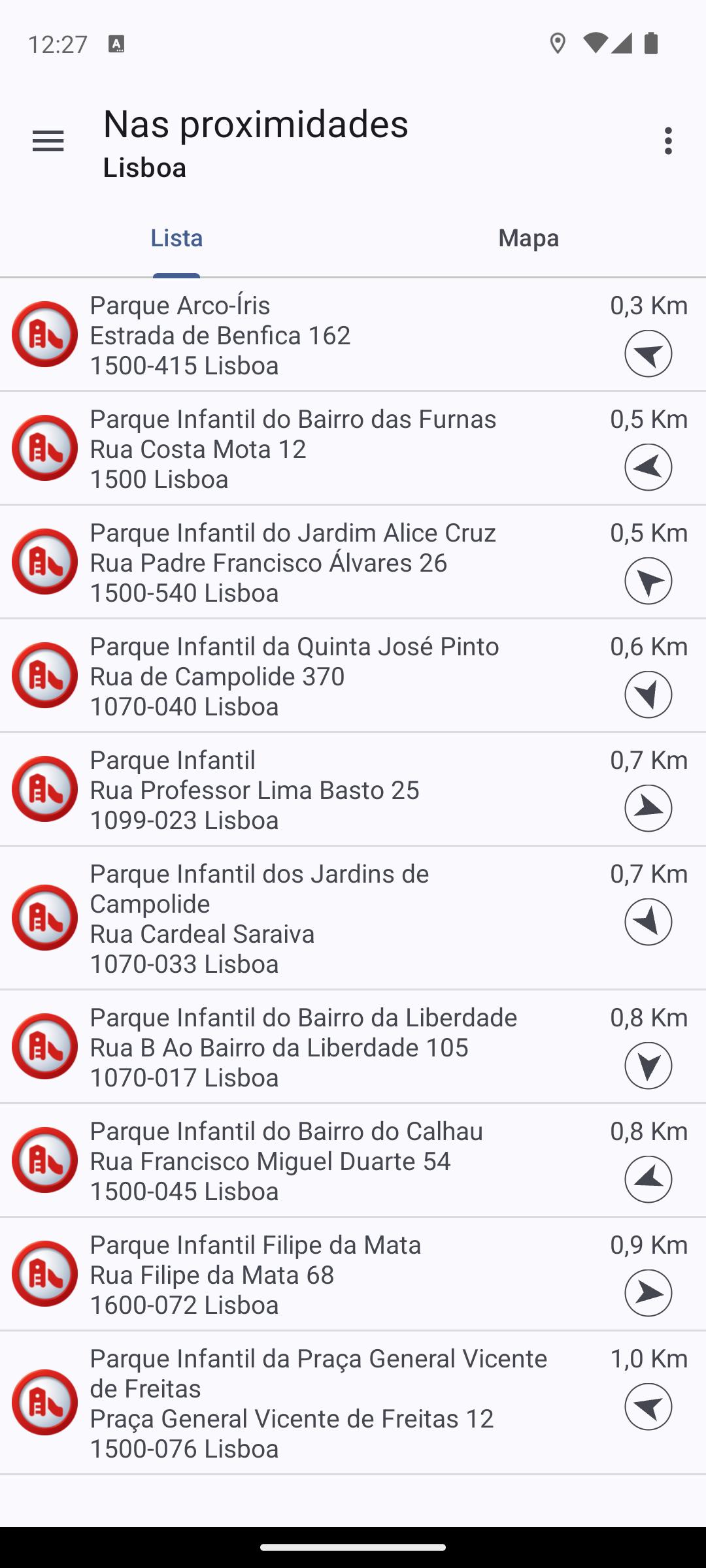The image size is (706, 1568).
Task: Tap the direction arrow for Parque Arco-Íris
Action: [648, 354]
